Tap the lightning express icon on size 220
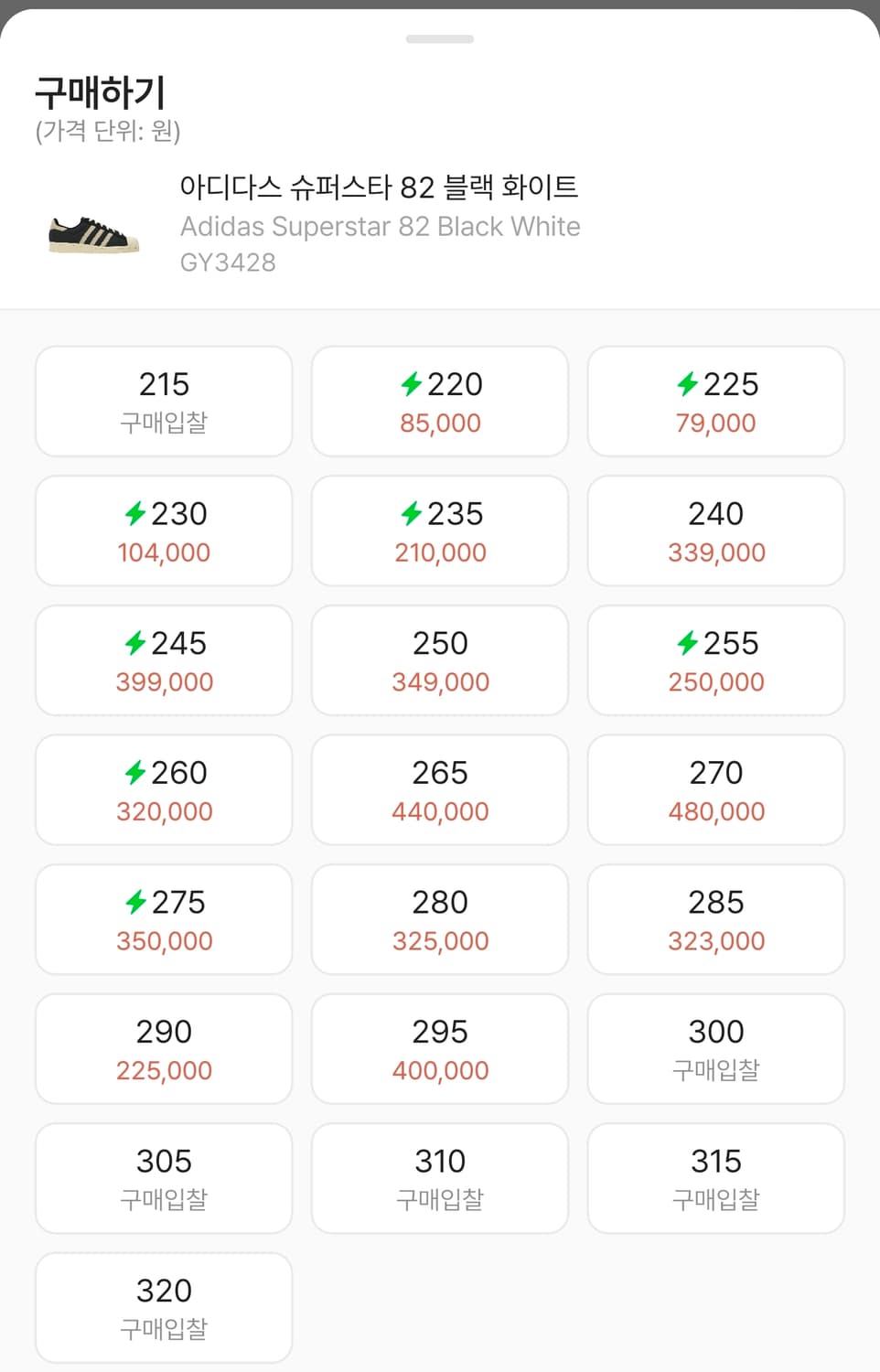The image size is (880, 1372). pyautogui.click(x=413, y=384)
